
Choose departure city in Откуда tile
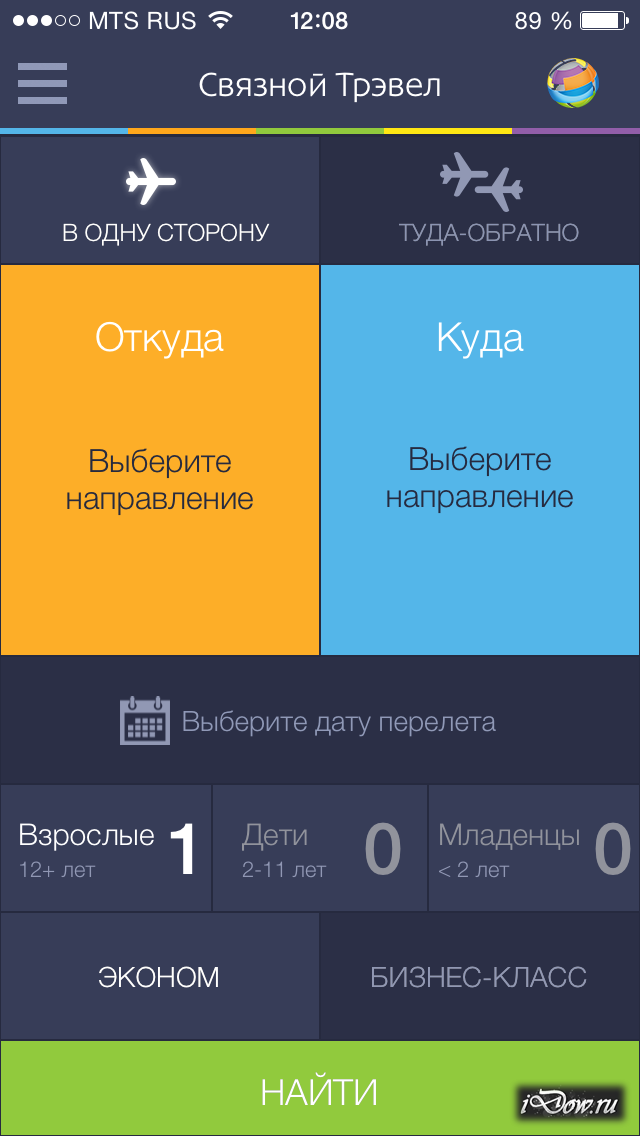click(160, 460)
